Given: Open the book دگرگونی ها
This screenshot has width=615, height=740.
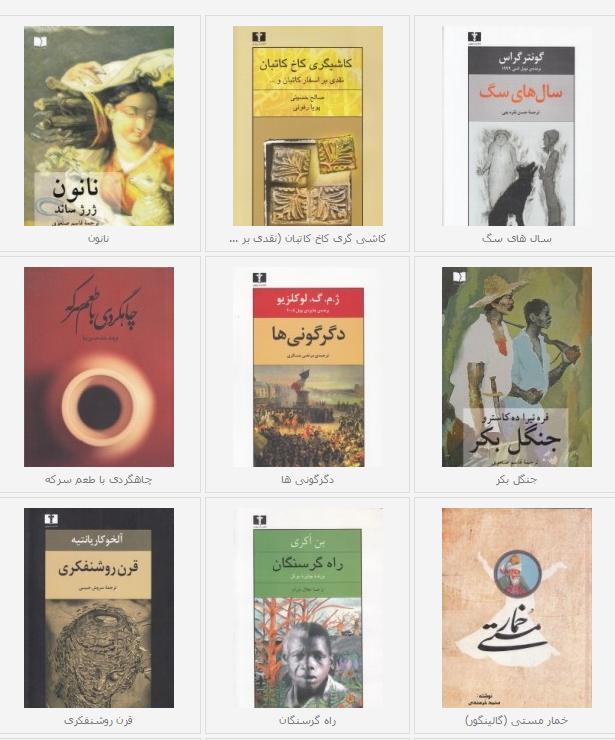Looking at the screenshot, I should click(307, 367).
